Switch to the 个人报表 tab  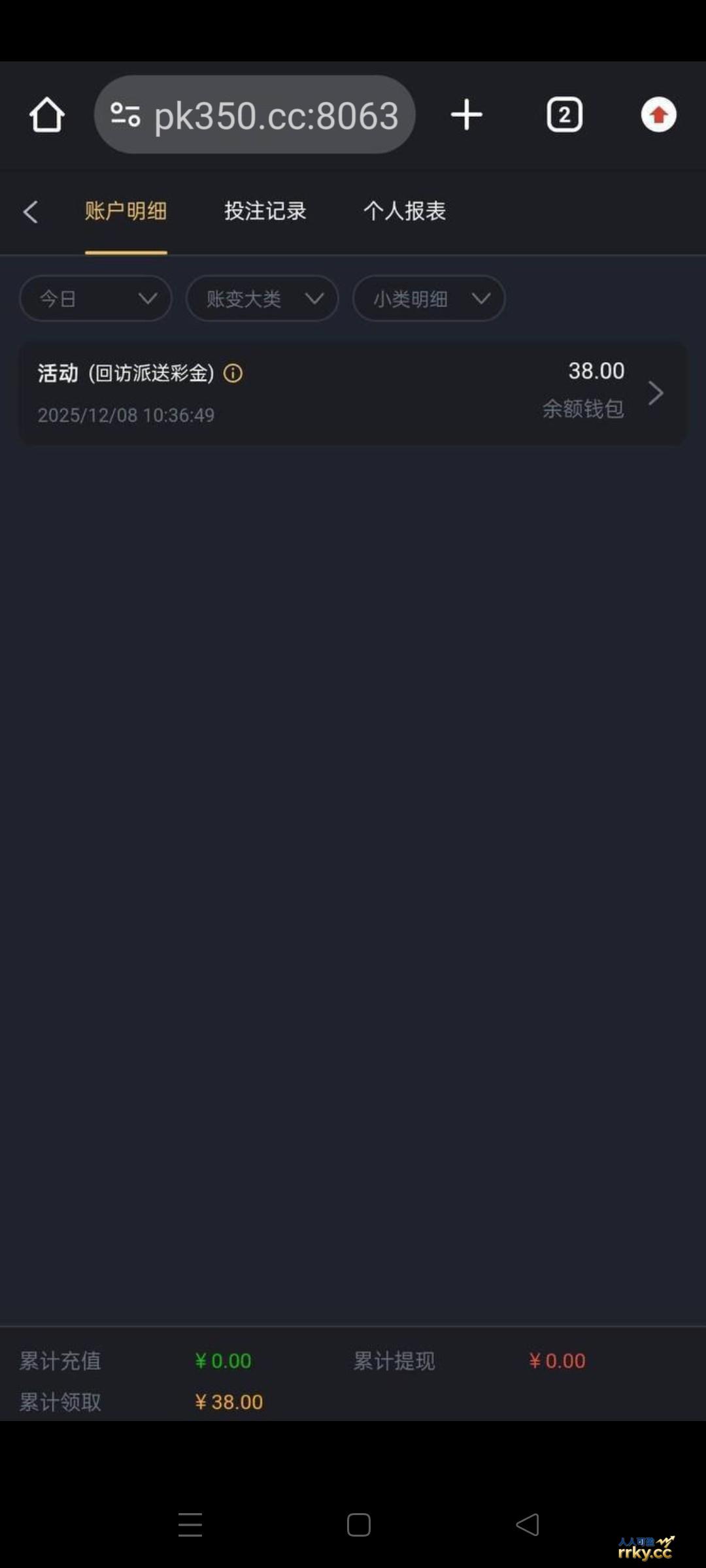(404, 212)
